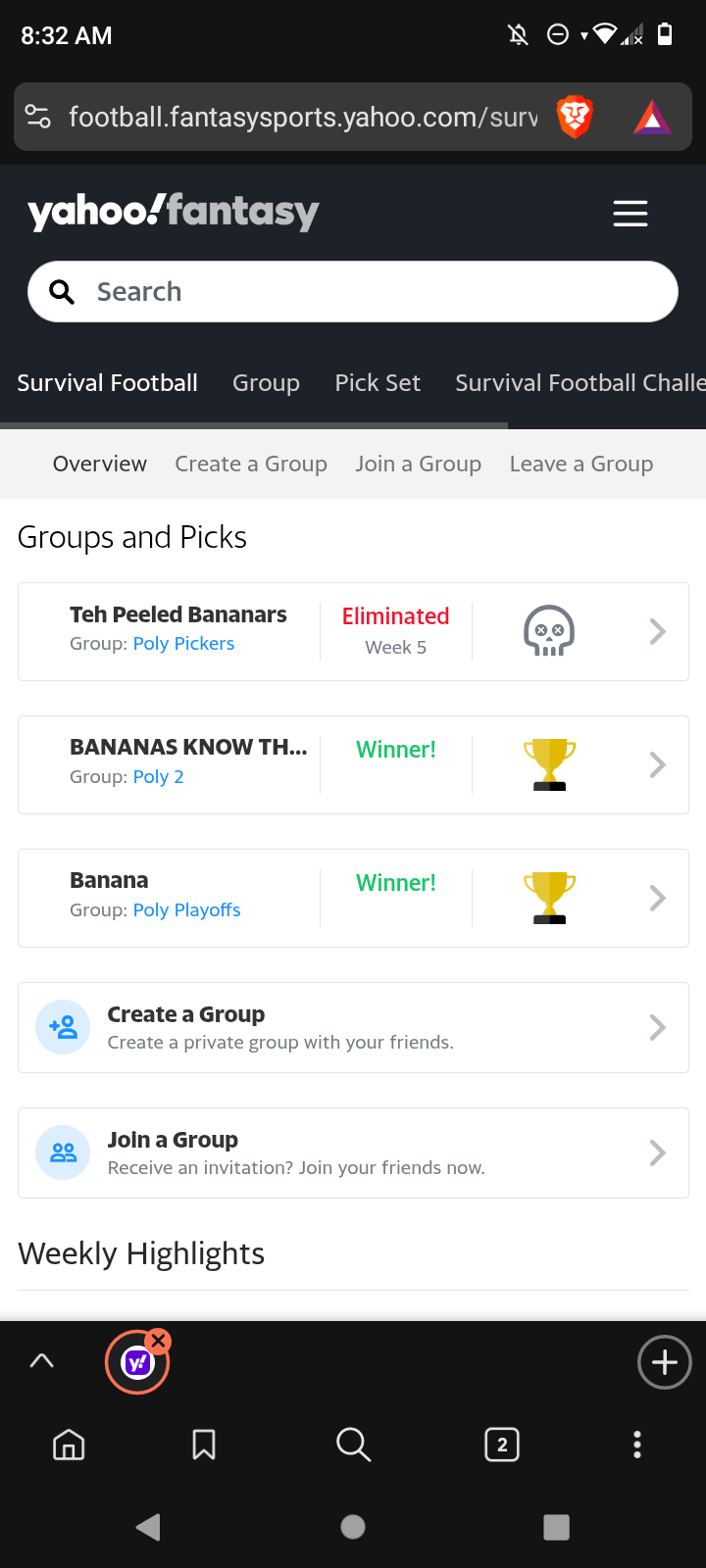Open the Brave Shields lion icon
This screenshot has height=1568, width=706.
coord(575,118)
